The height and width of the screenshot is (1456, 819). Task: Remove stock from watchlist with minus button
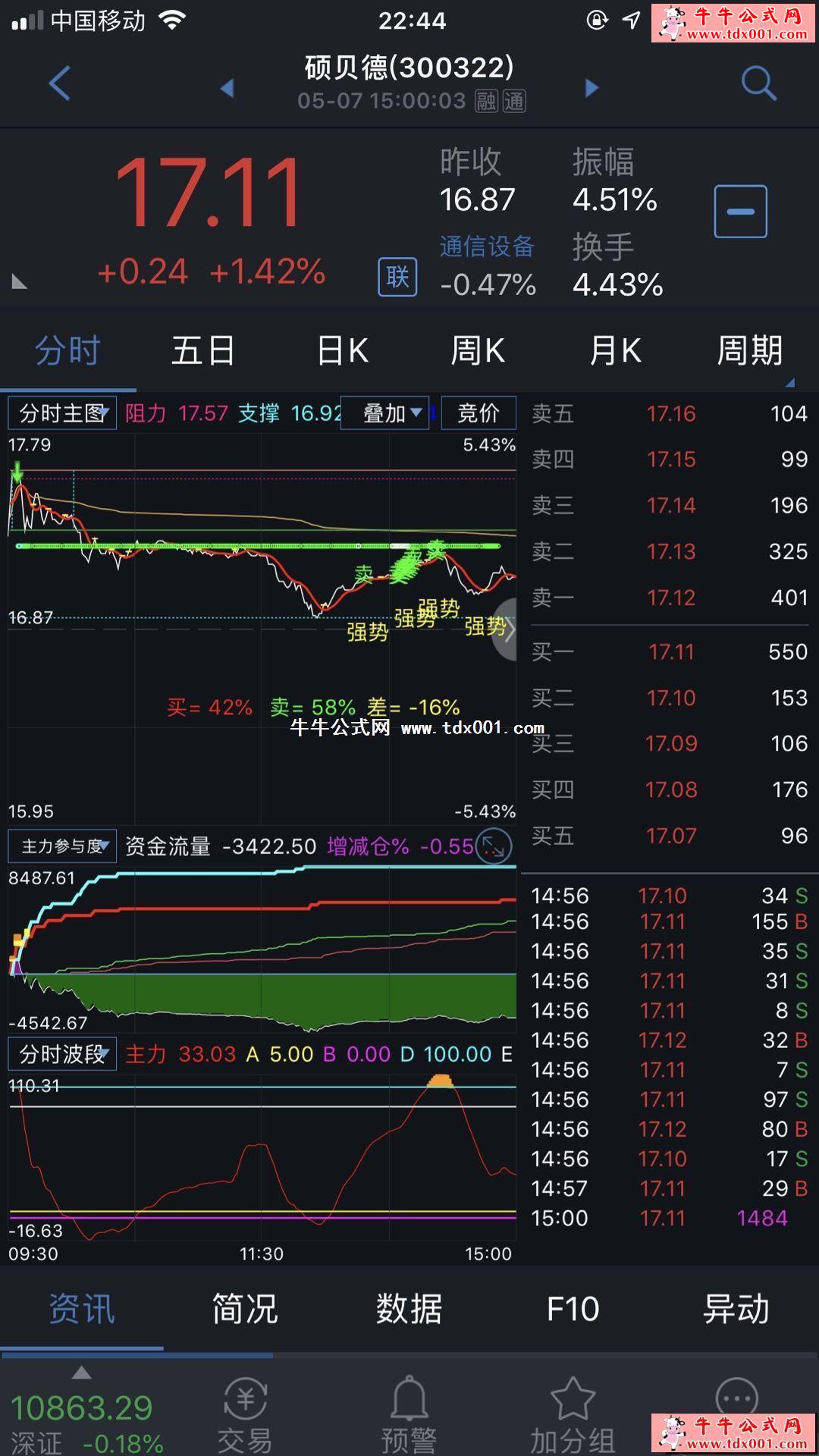(740, 212)
